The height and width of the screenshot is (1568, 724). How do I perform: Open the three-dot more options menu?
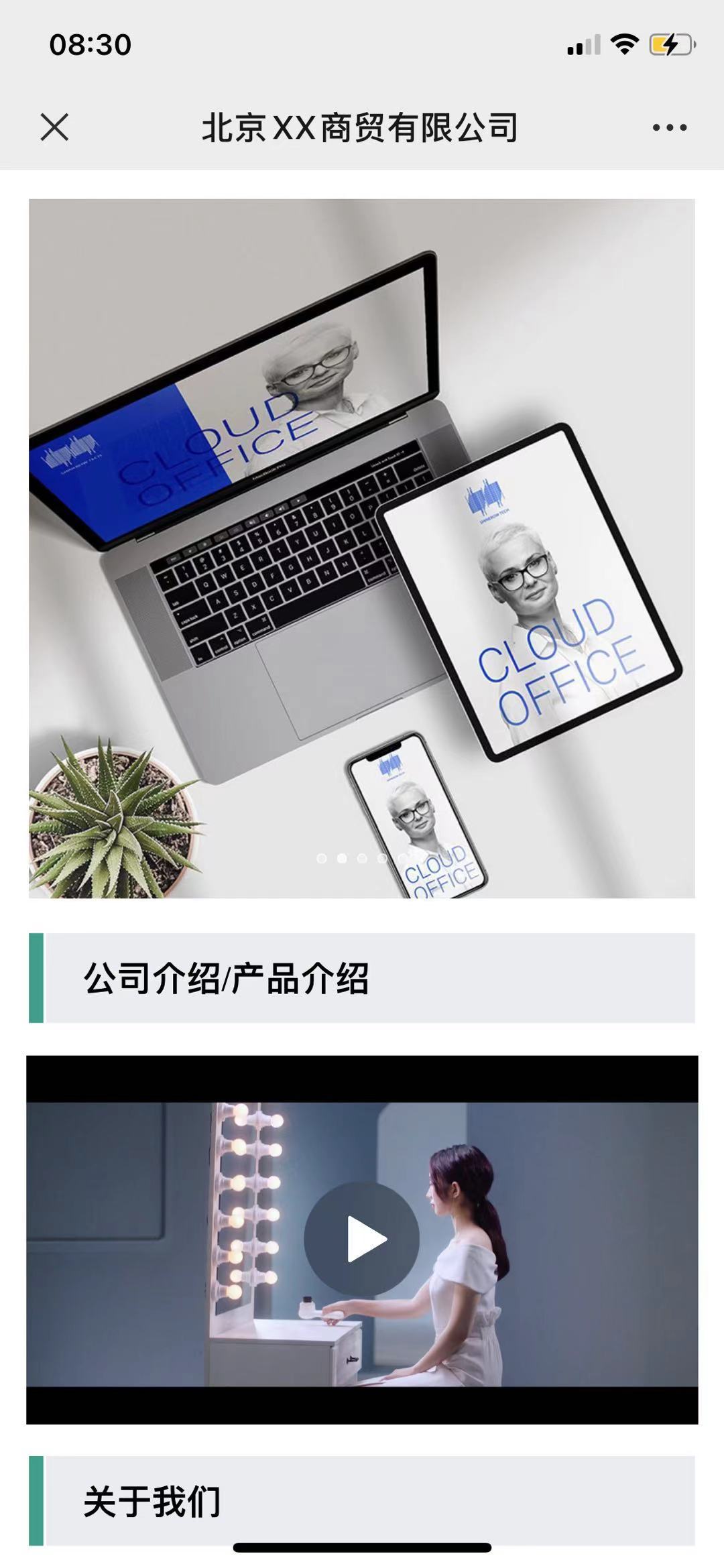669,127
